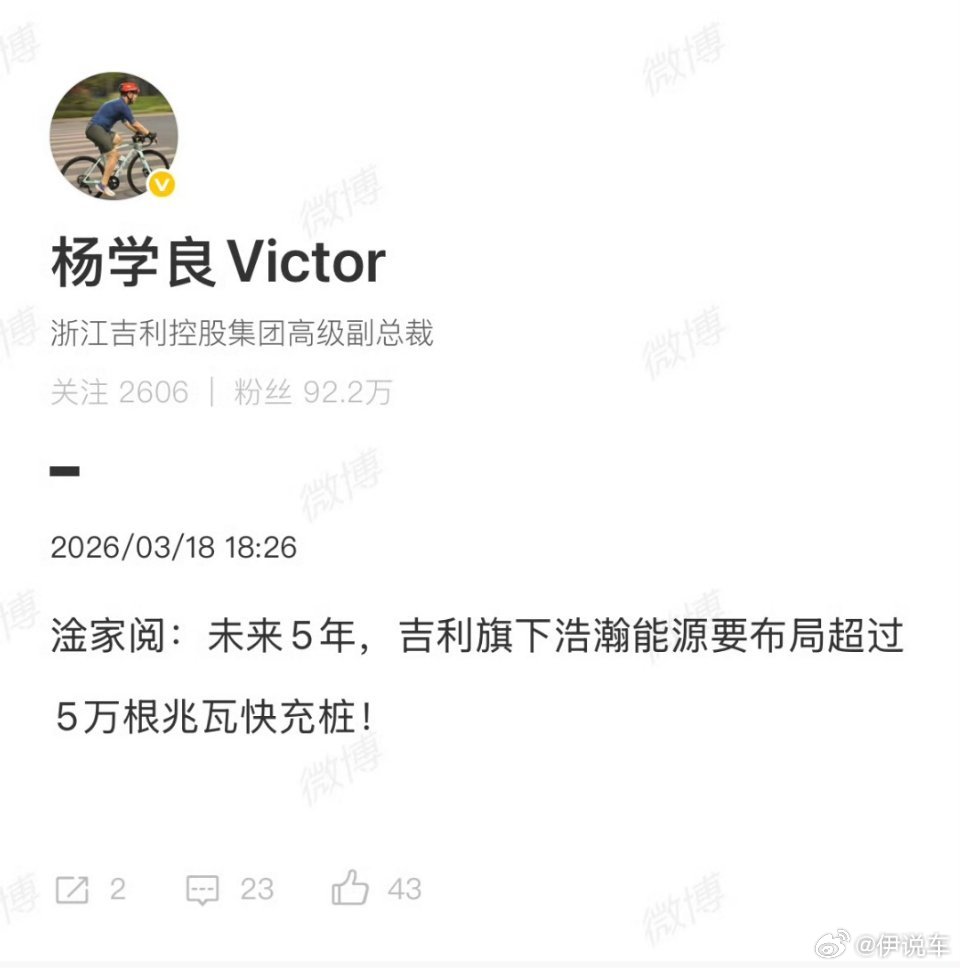Image resolution: width=960 pixels, height=968 pixels.
Task: Click the 伊说车 watermark logo
Action: pos(883,944)
